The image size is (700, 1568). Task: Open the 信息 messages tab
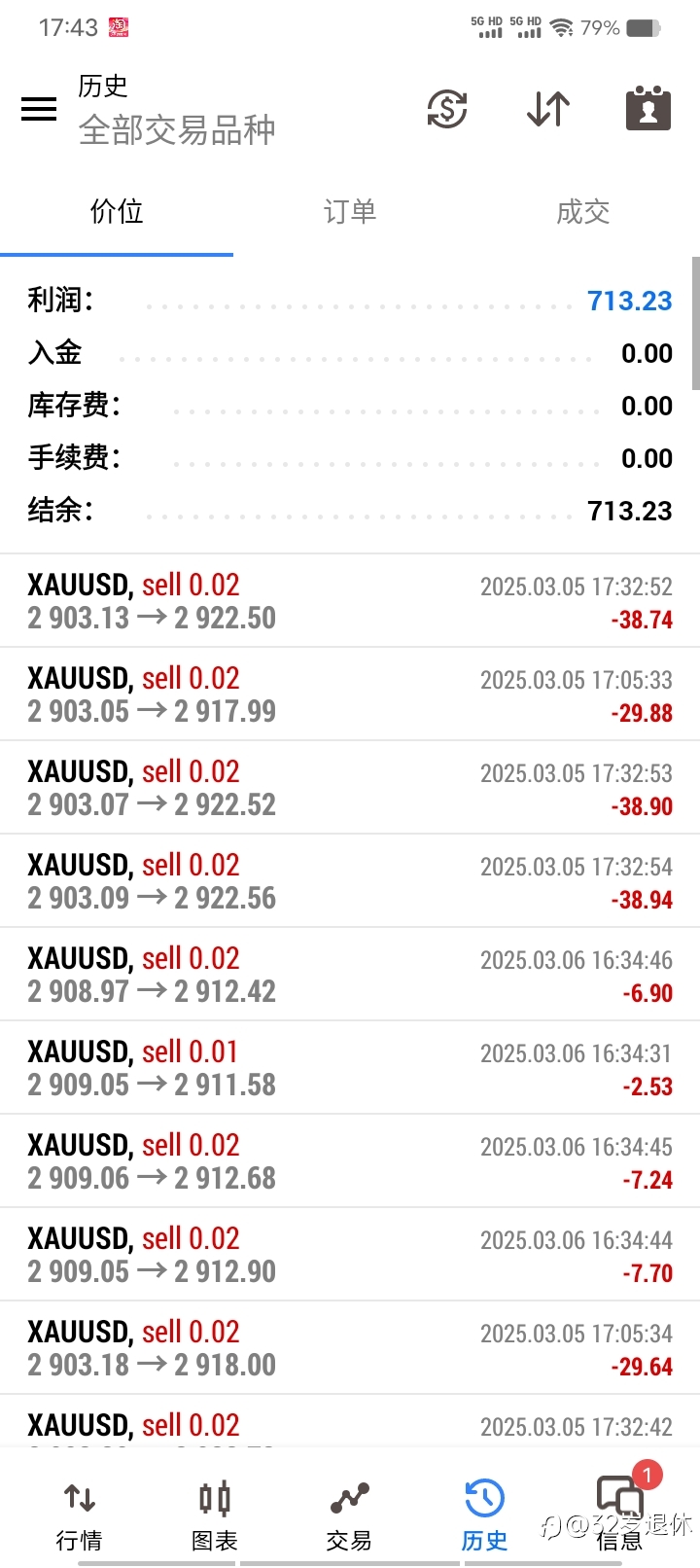coord(619,1515)
